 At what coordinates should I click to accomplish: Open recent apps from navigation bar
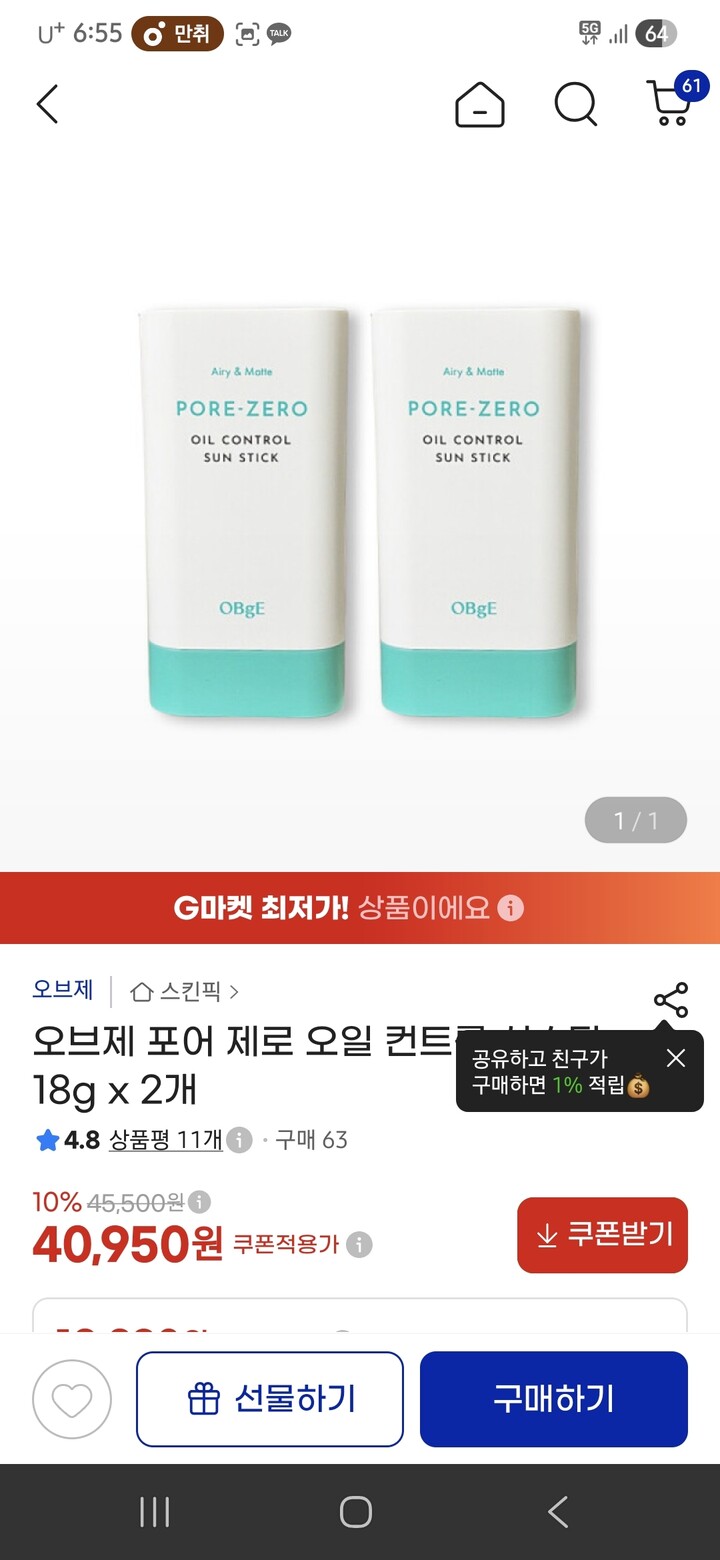(154, 1512)
